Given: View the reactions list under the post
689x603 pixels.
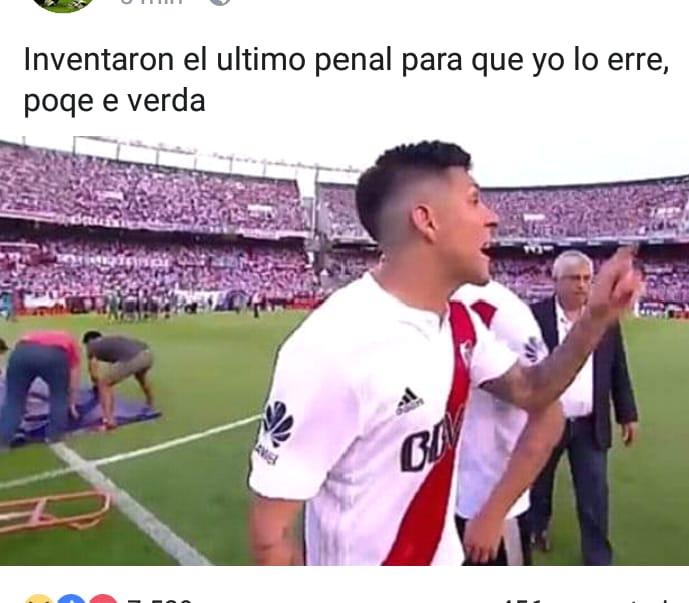Looking at the screenshot, I should [x=100, y=597].
